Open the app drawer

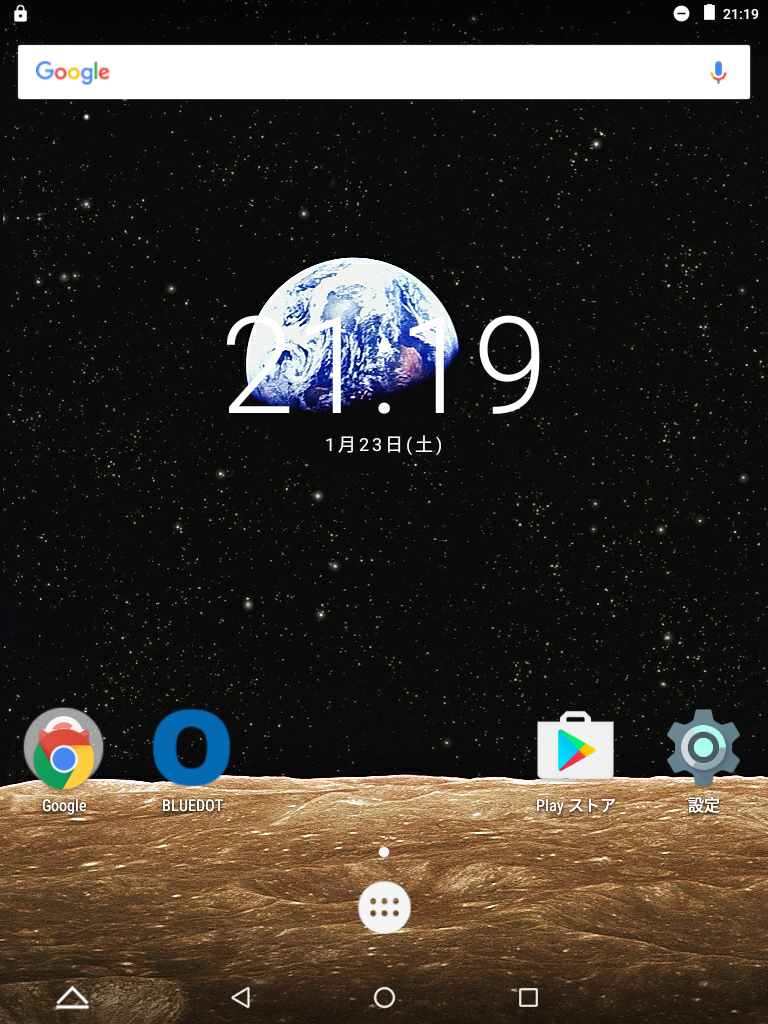(383, 907)
